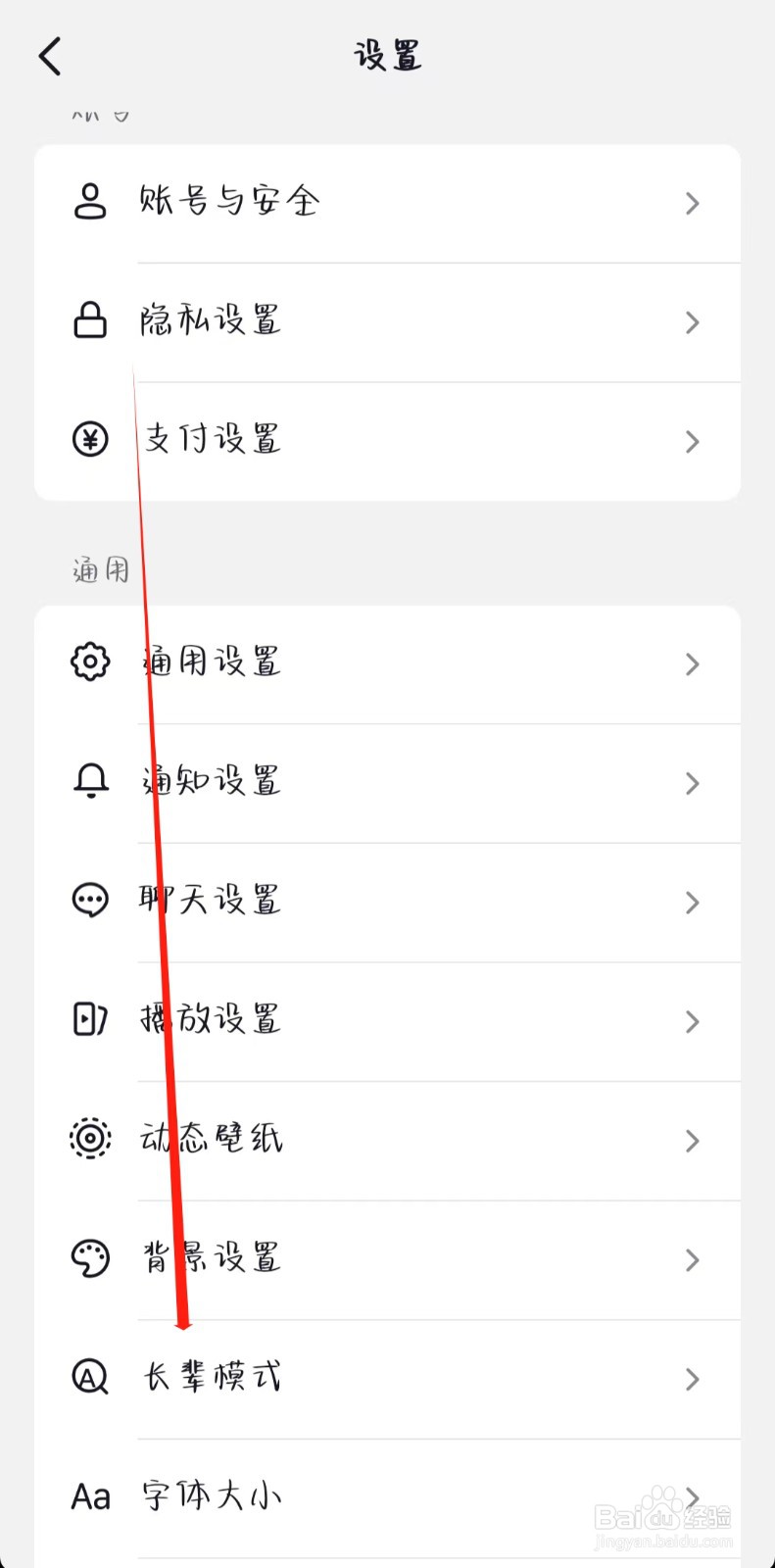Click the Aa icon beside 字体大小

point(90,1496)
